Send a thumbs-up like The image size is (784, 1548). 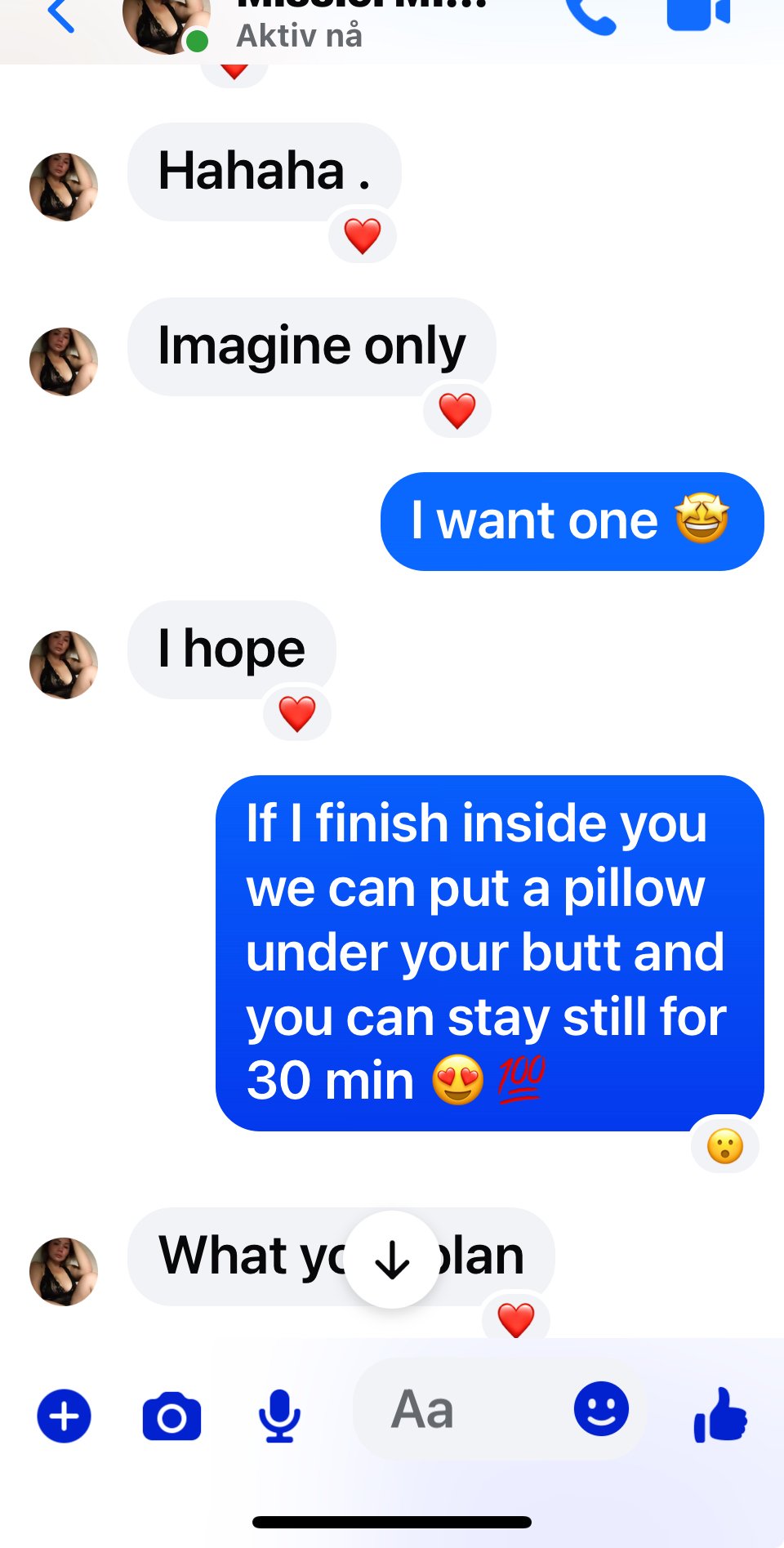pyautogui.click(x=720, y=1415)
